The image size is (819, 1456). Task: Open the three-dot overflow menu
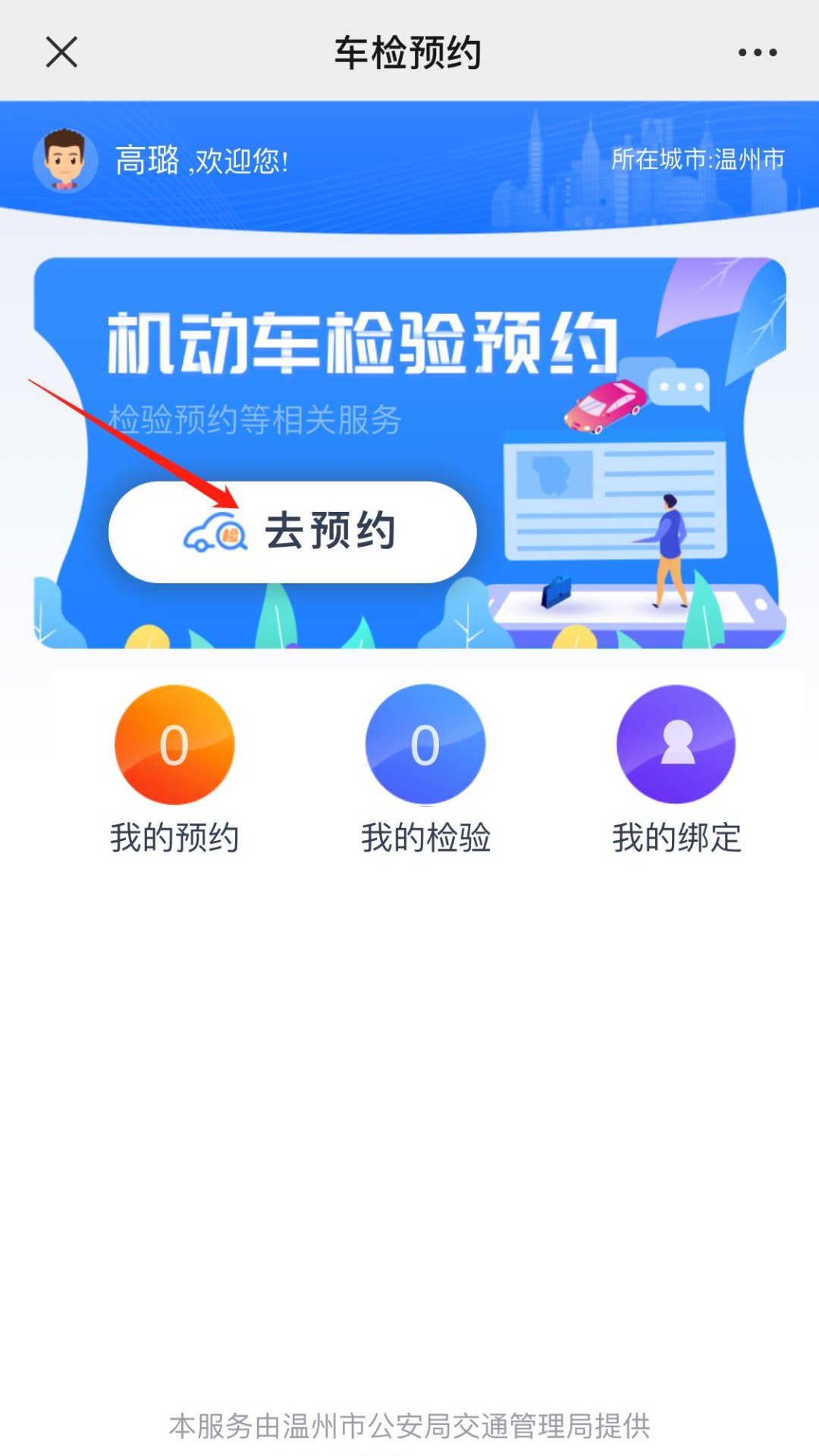[757, 52]
